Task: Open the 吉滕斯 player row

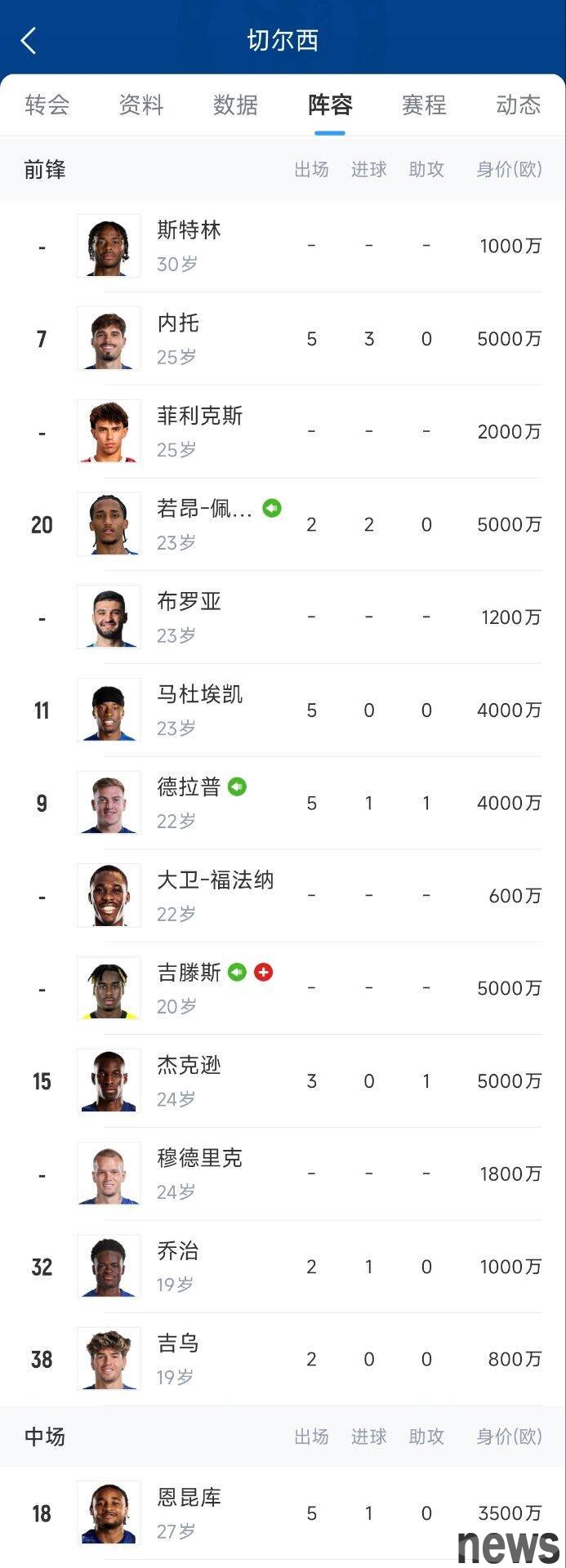Action: pos(188,988)
